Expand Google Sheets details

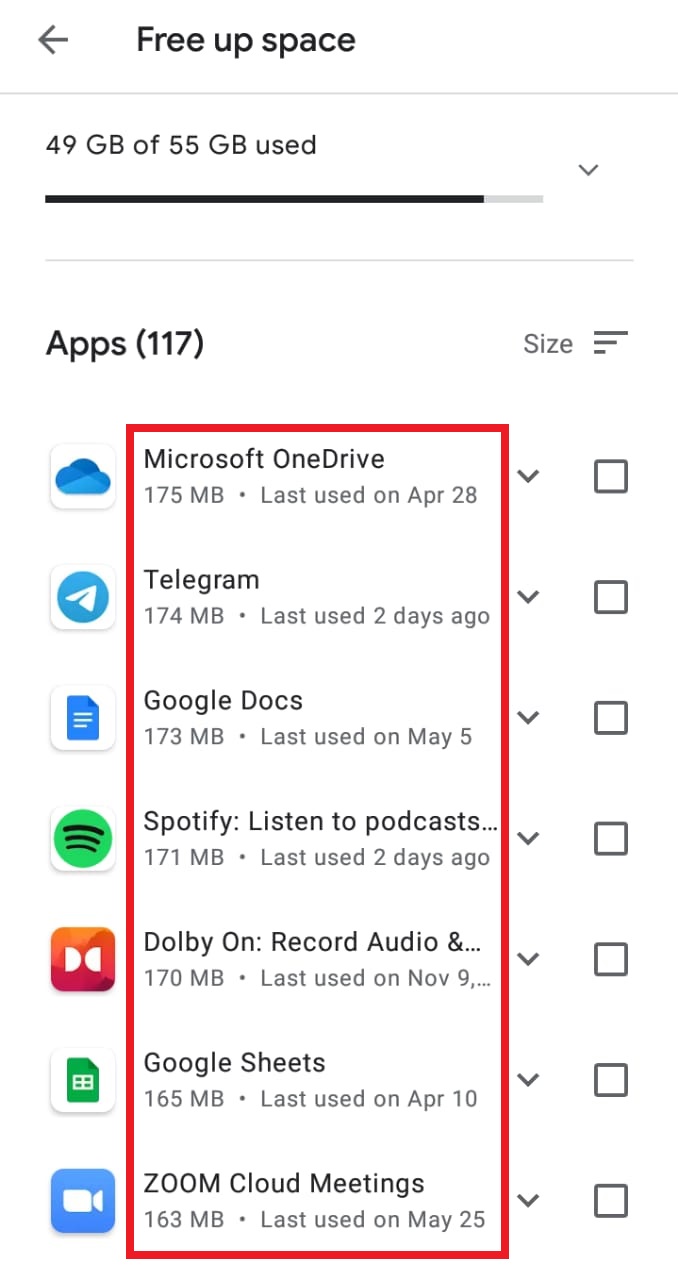pos(529,1080)
